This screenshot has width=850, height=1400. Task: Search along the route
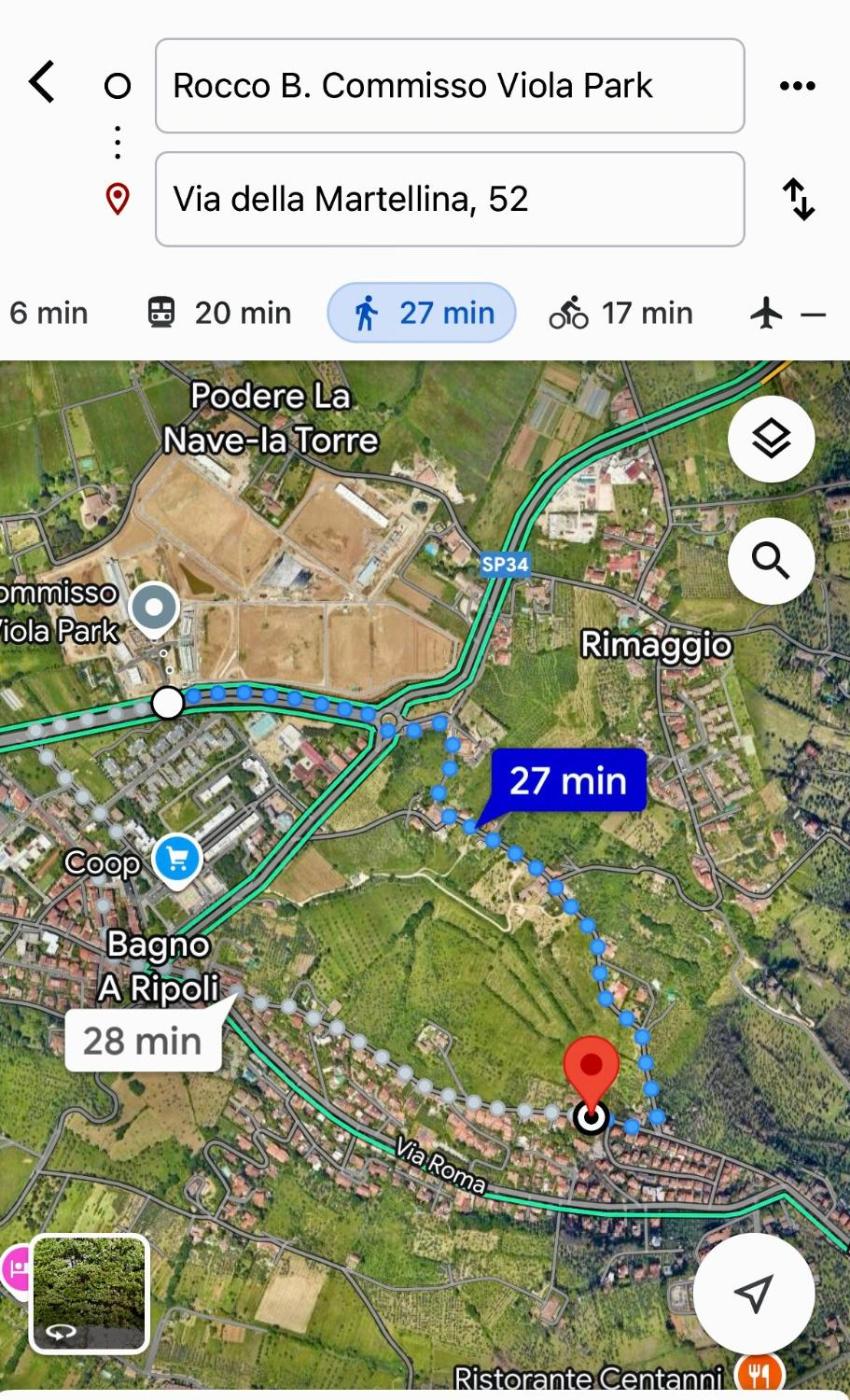(x=771, y=561)
